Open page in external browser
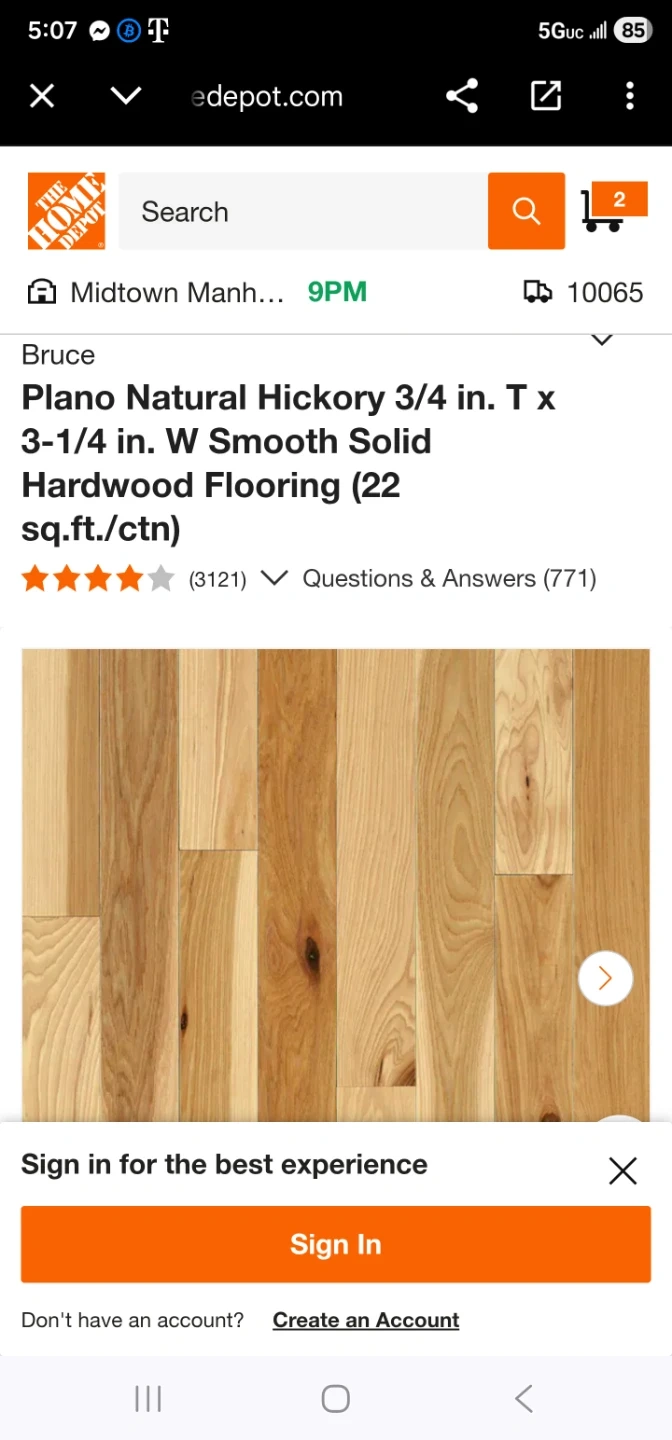This screenshot has width=672, height=1440. click(545, 96)
